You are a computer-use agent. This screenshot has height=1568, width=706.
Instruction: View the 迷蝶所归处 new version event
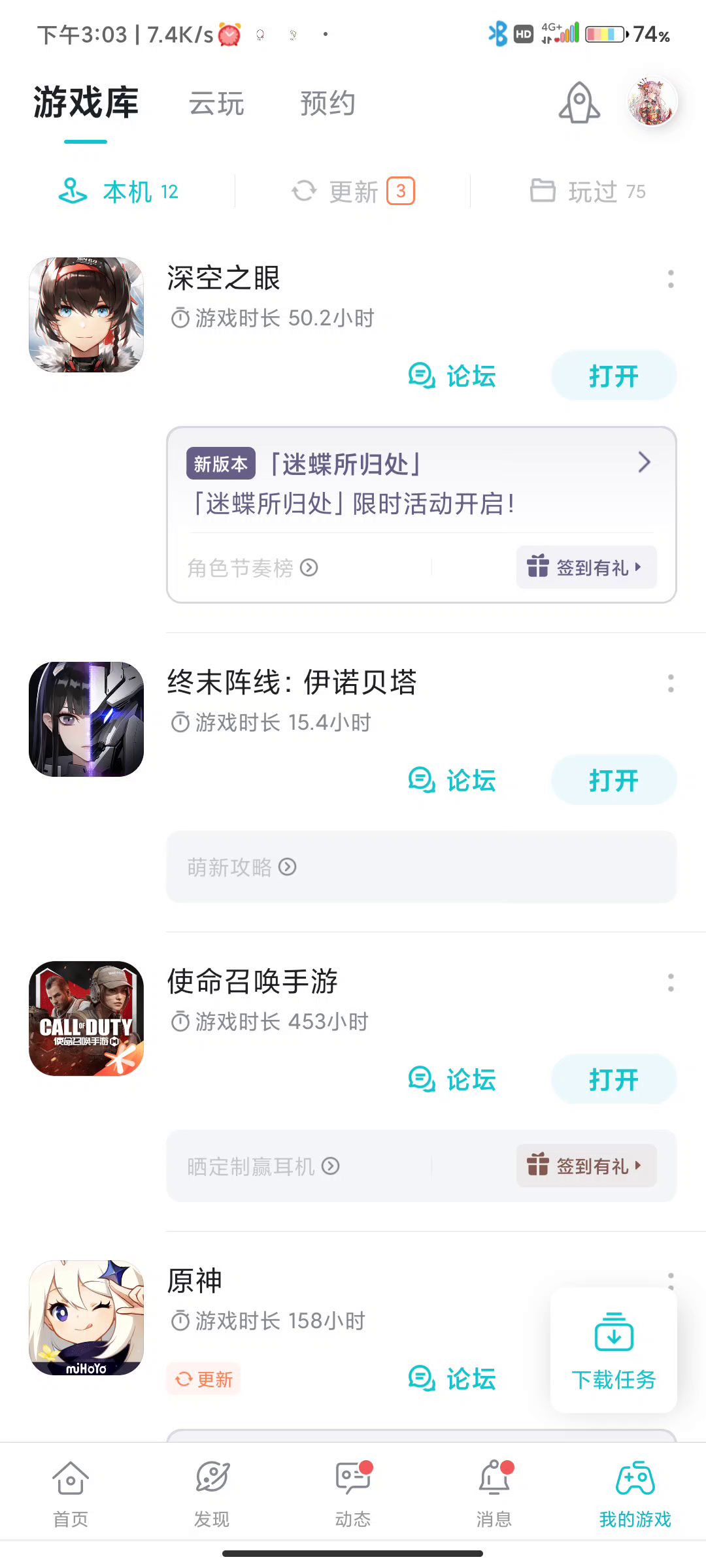pos(418,483)
